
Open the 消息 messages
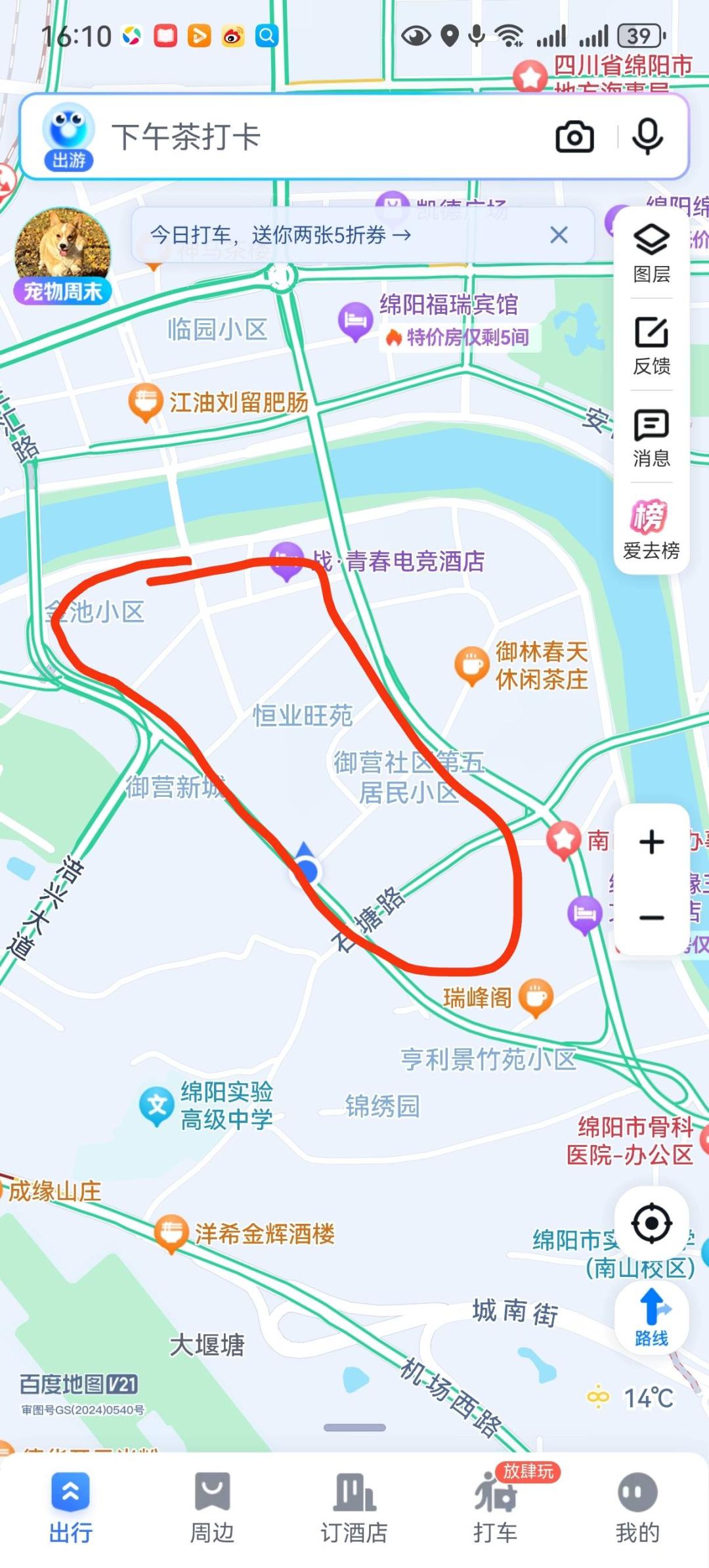pos(651,437)
